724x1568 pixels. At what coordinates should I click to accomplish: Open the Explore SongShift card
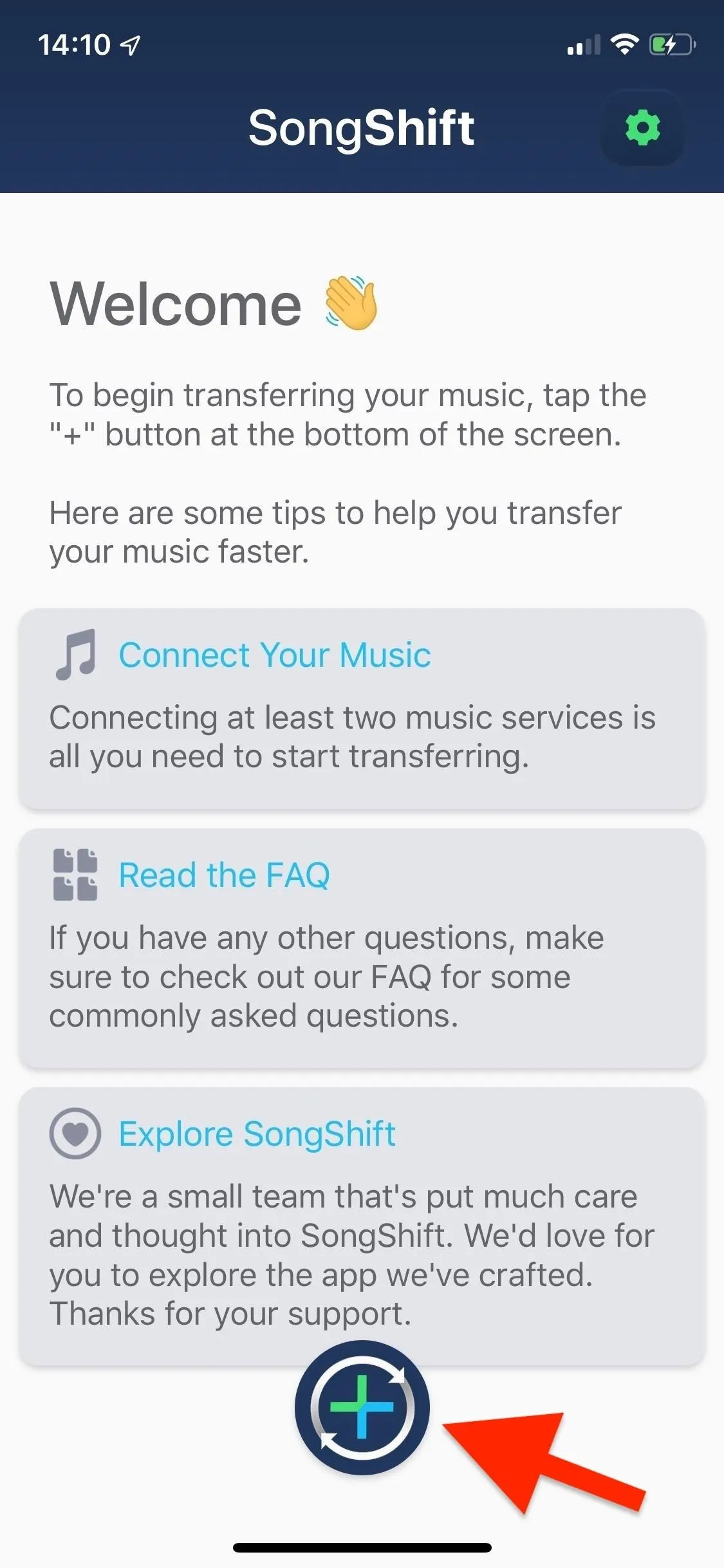pyautogui.click(x=362, y=1226)
